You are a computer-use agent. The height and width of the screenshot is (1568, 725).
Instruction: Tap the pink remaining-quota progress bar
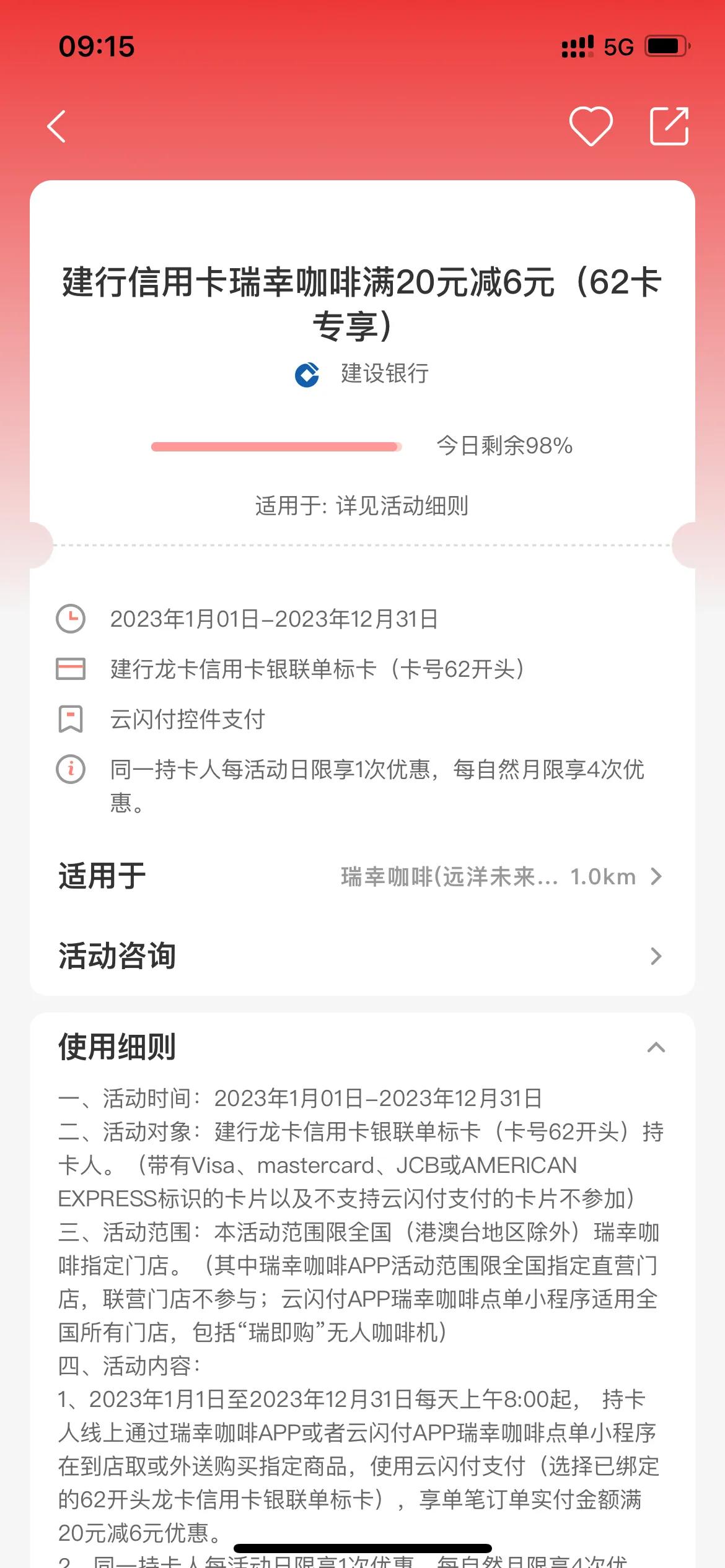[x=278, y=446]
